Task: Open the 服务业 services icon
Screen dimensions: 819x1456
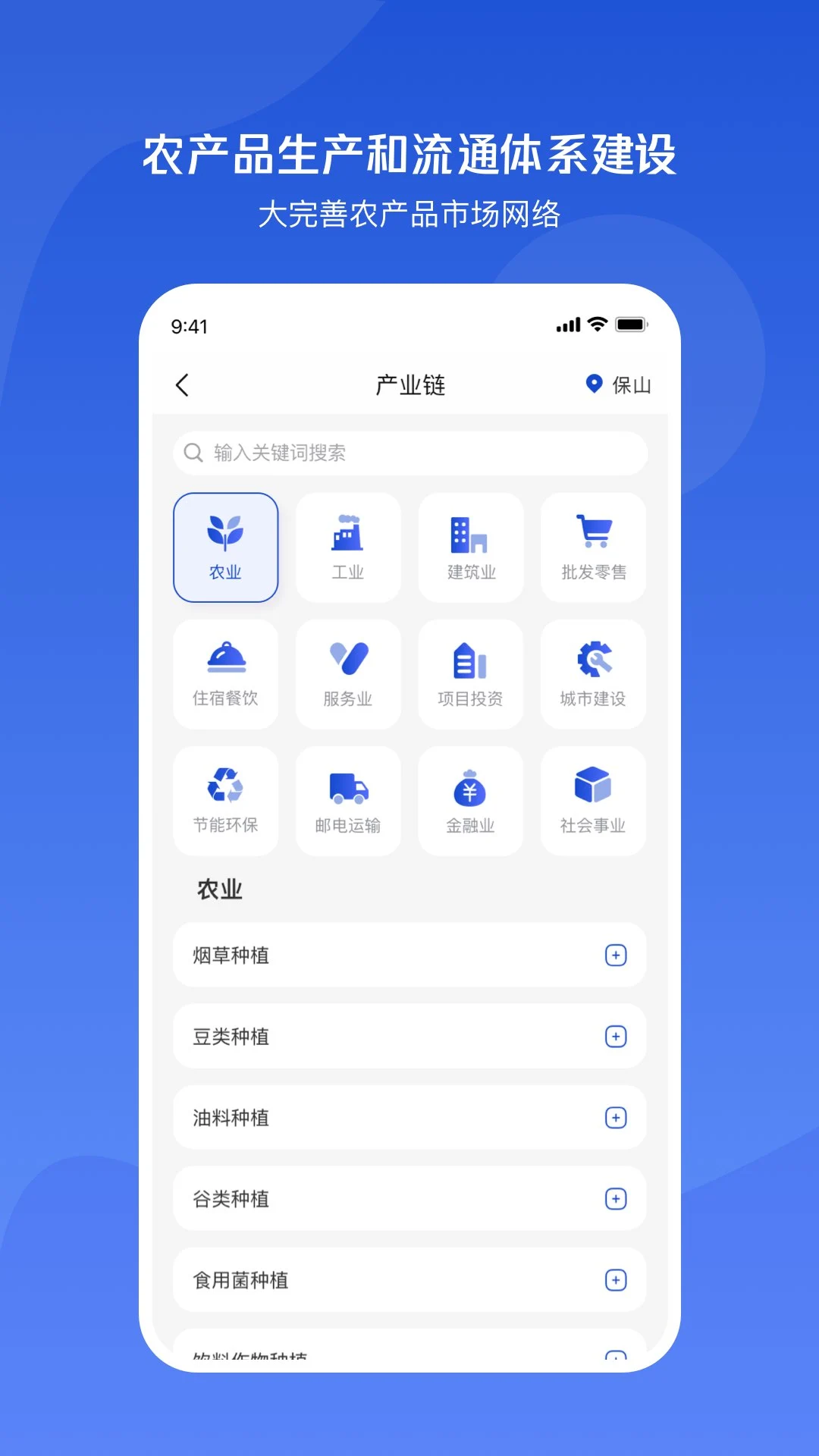Action: (x=349, y=673)
